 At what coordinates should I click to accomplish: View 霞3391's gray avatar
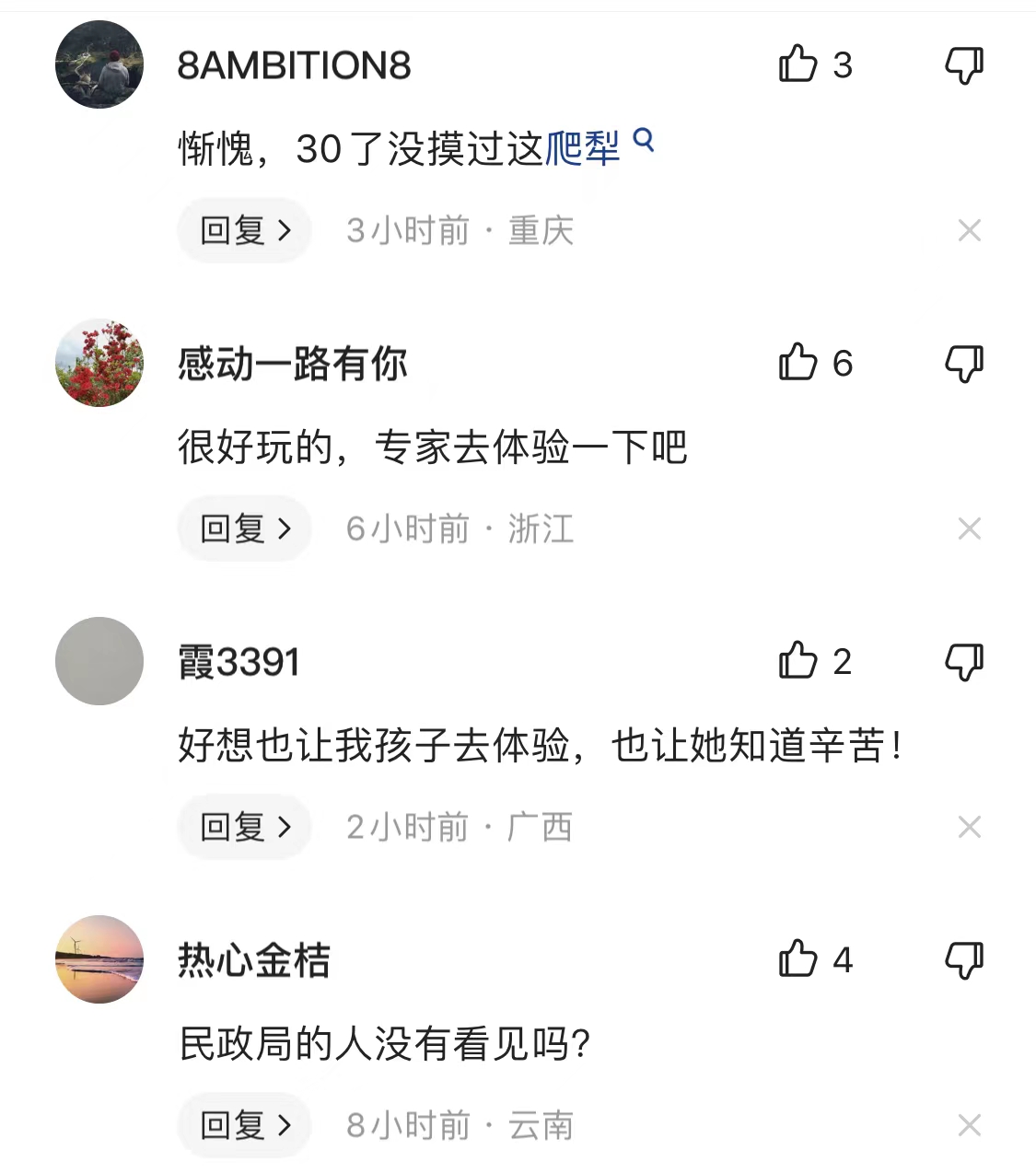pos(99,660)
